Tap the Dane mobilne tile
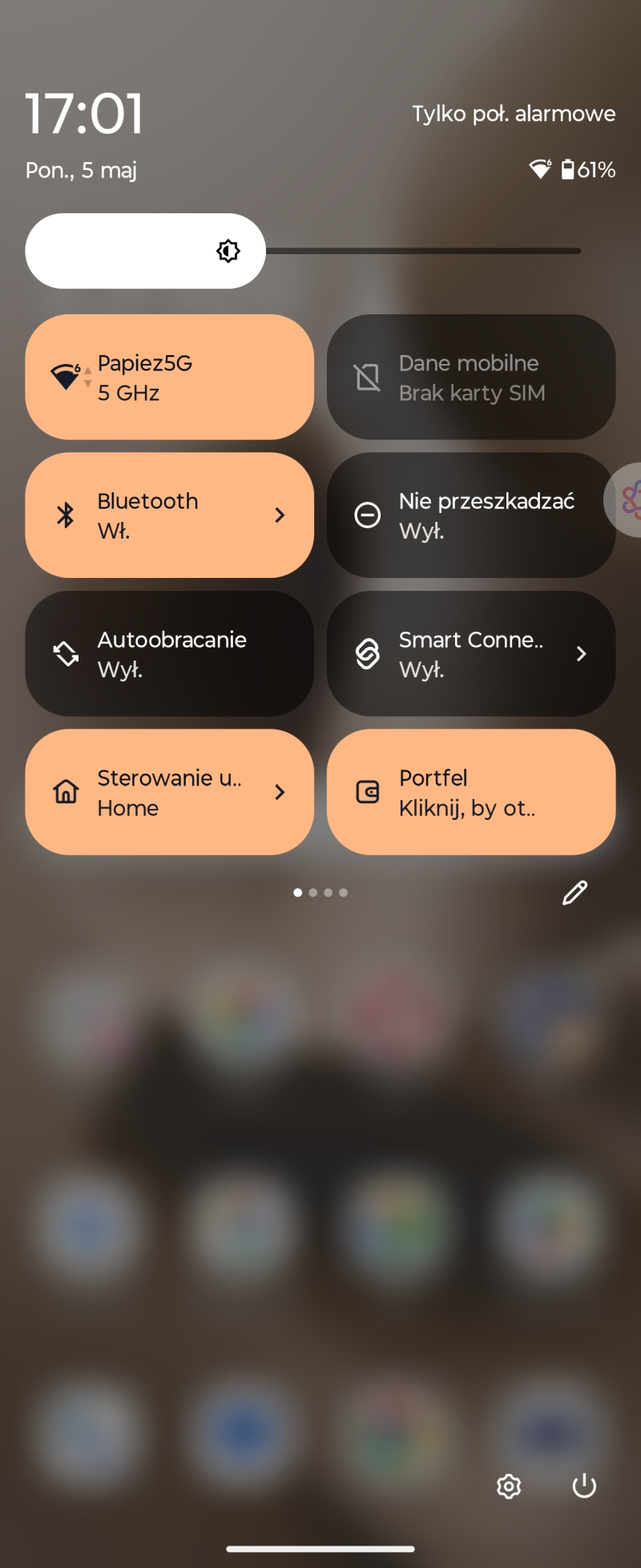Image resolution: width=641 pixels, height=1568 pixels. point(470,377)
